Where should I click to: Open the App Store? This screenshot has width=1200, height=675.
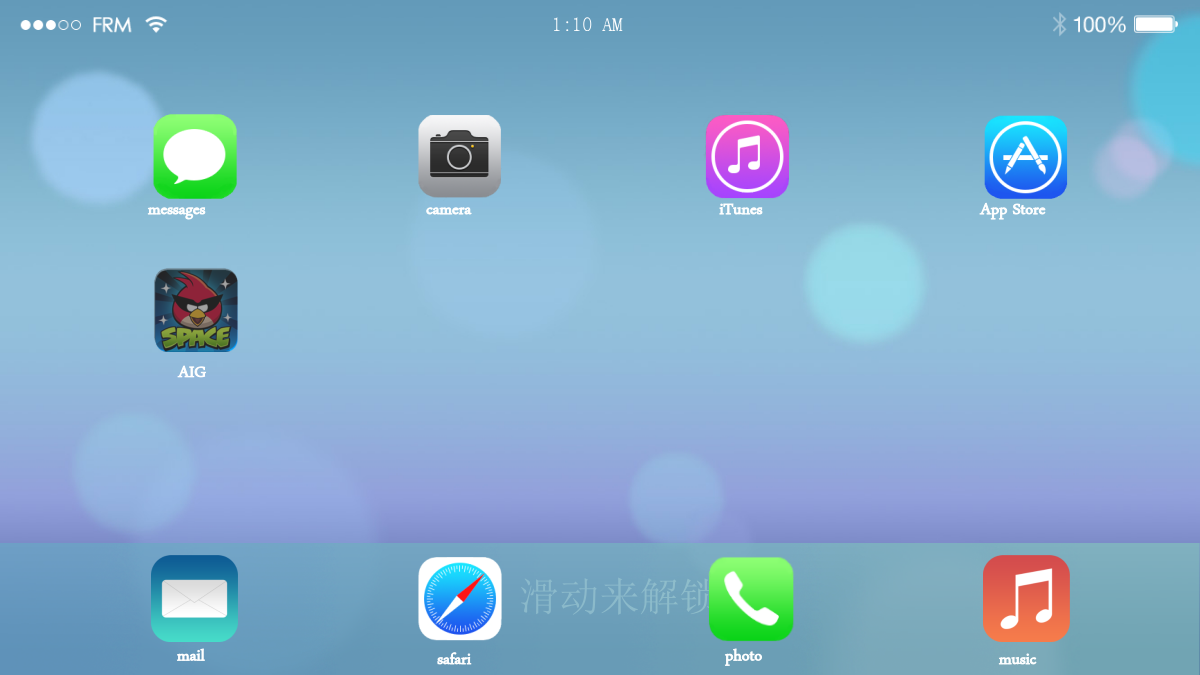(x=1025, y=157)
